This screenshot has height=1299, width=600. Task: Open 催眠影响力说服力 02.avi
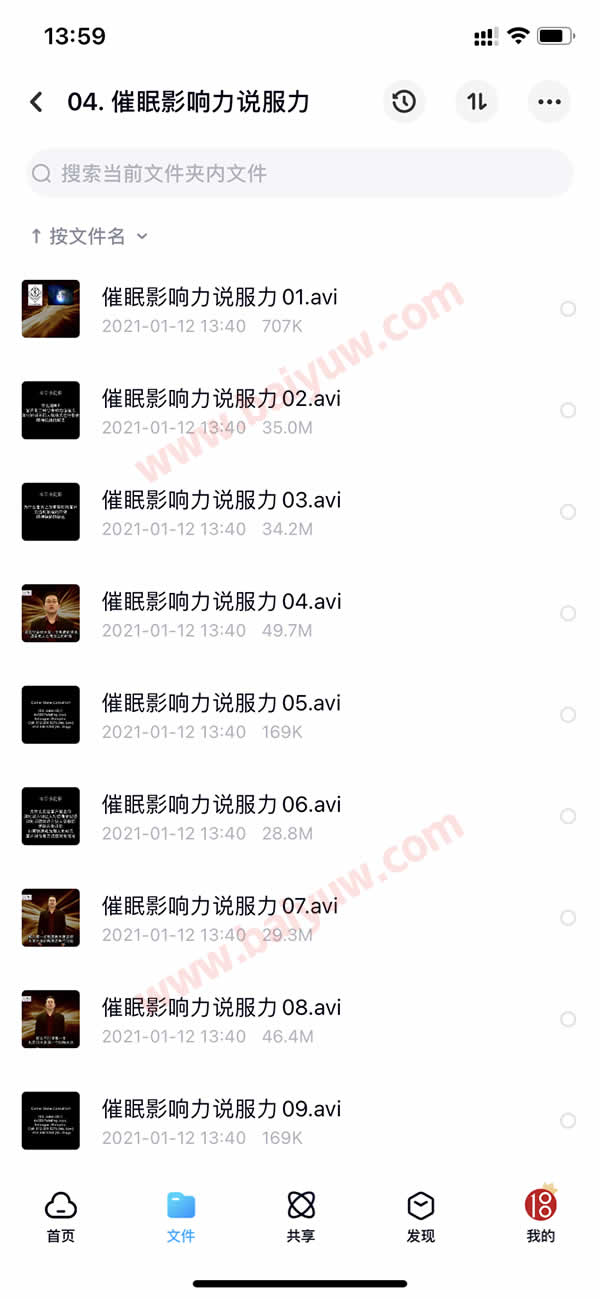pyautogui.click(x=220, y=399)
